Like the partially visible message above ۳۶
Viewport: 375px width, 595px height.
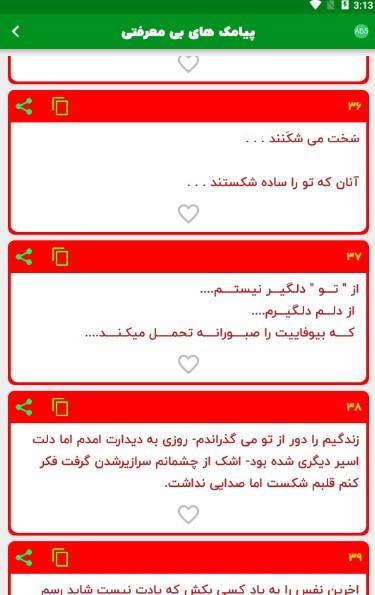click(188, 64)
